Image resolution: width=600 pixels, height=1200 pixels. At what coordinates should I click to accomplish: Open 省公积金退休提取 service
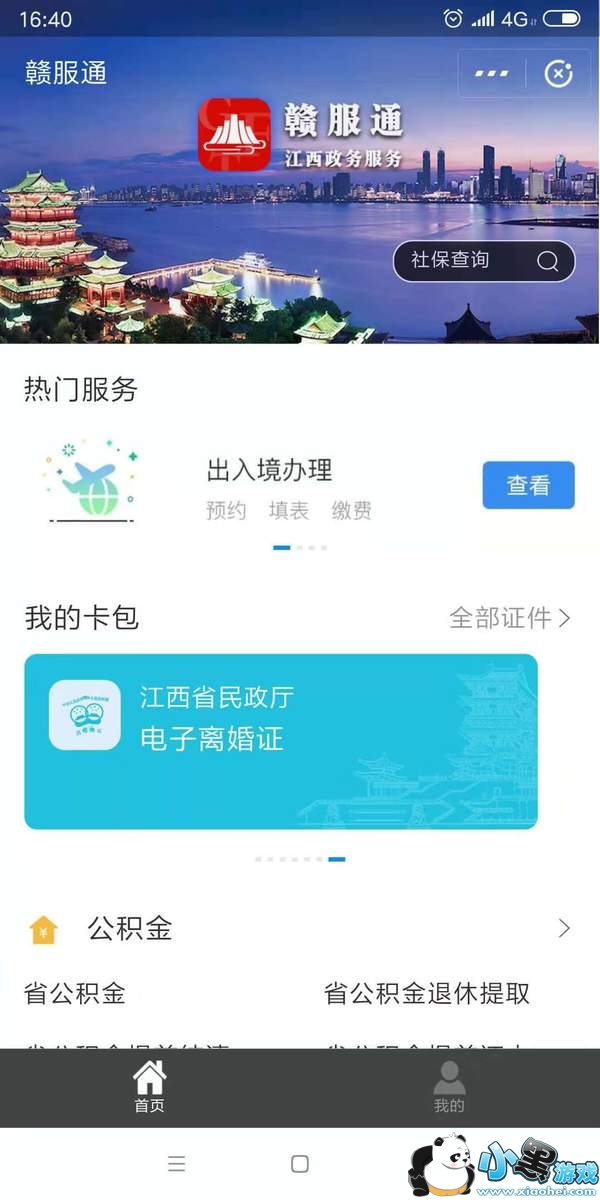(427, 994)
